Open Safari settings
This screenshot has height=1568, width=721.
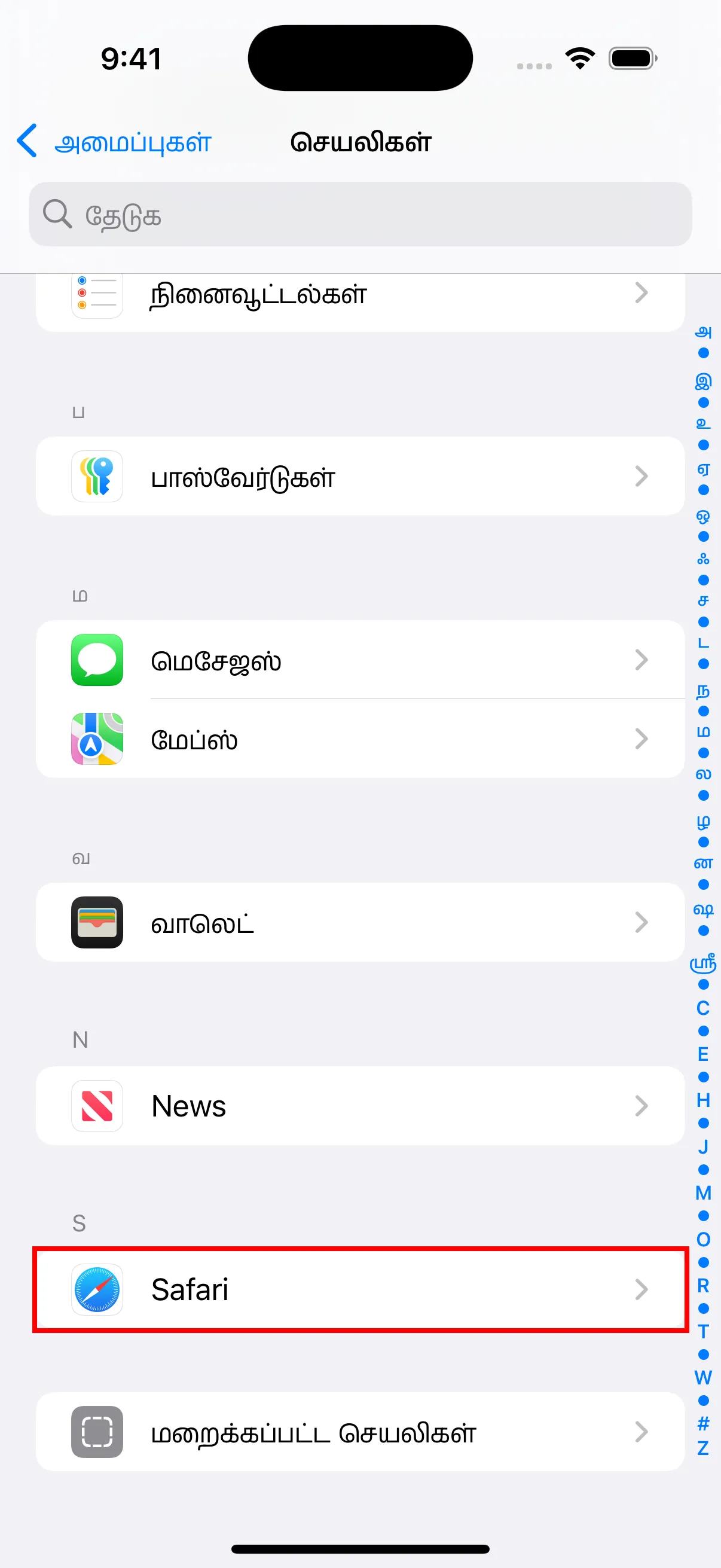click(x=360, y=1289)
